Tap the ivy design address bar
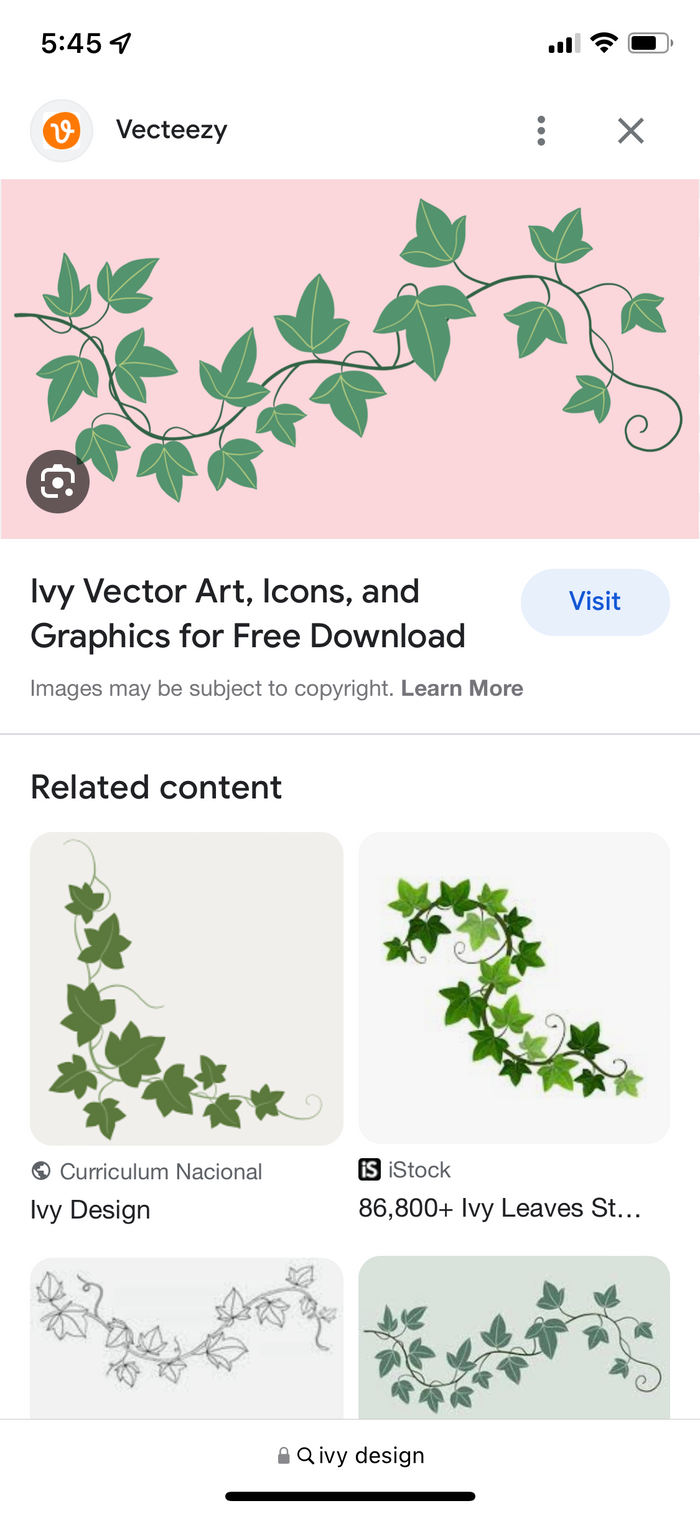 click(350, 1456)
